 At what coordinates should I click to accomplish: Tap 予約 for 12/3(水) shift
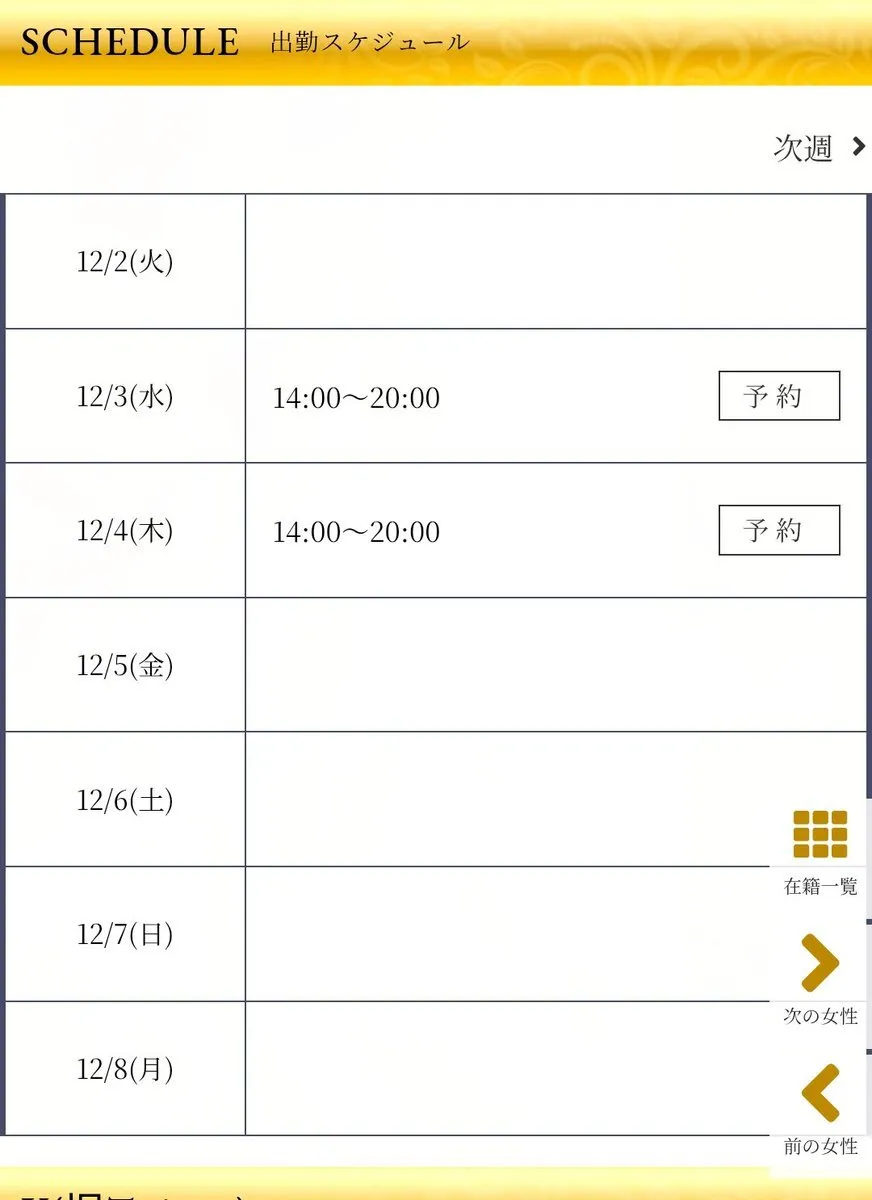tap(778, 396)
